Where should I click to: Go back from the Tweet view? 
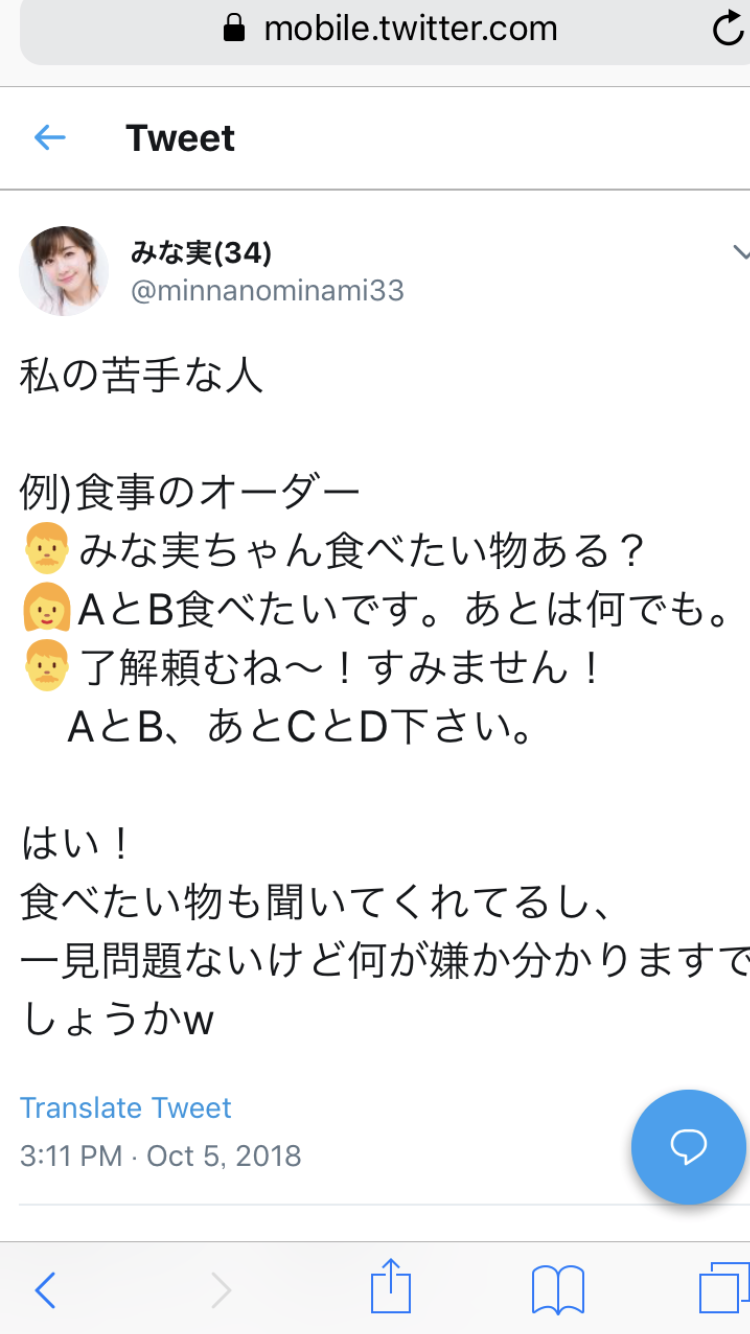[x=49, y=138]
